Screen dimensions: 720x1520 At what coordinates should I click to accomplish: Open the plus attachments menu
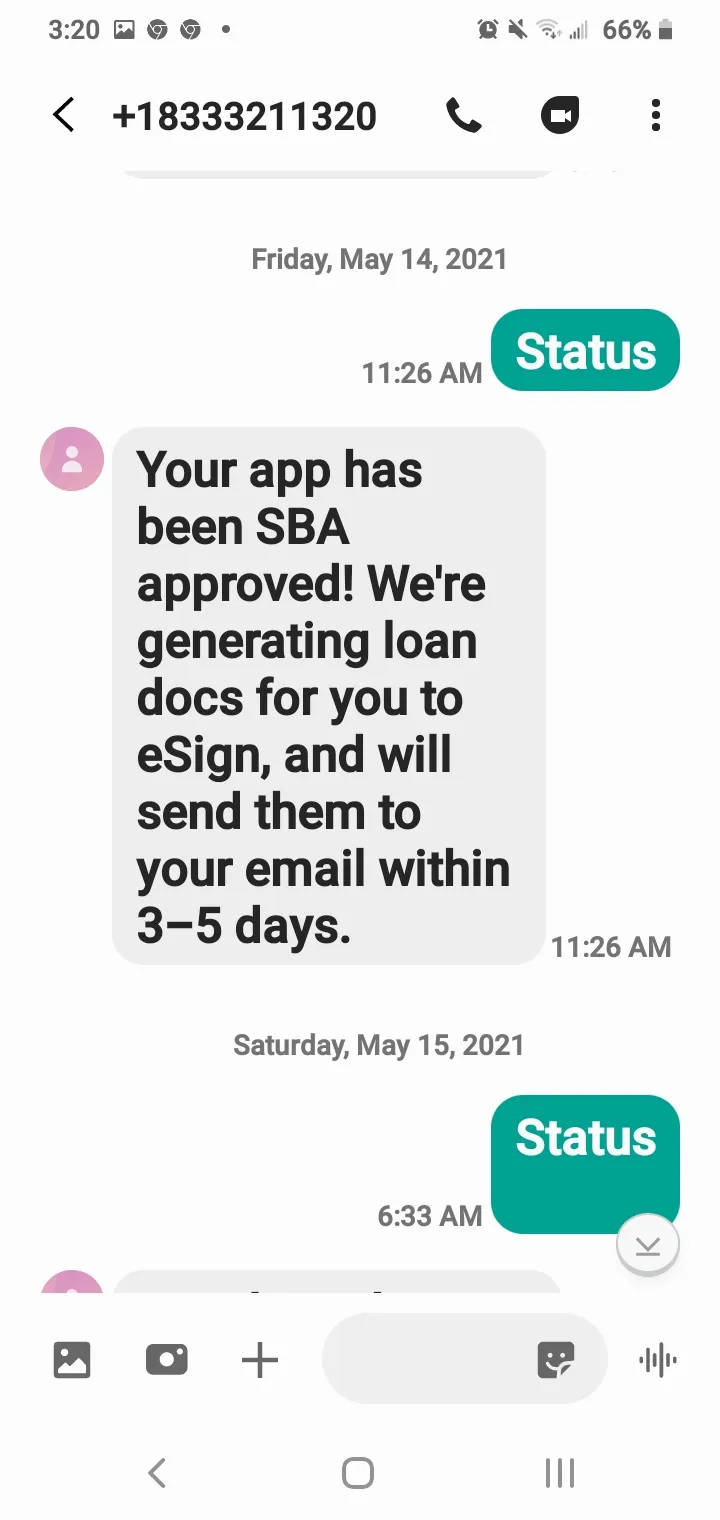coord(260,1360)
